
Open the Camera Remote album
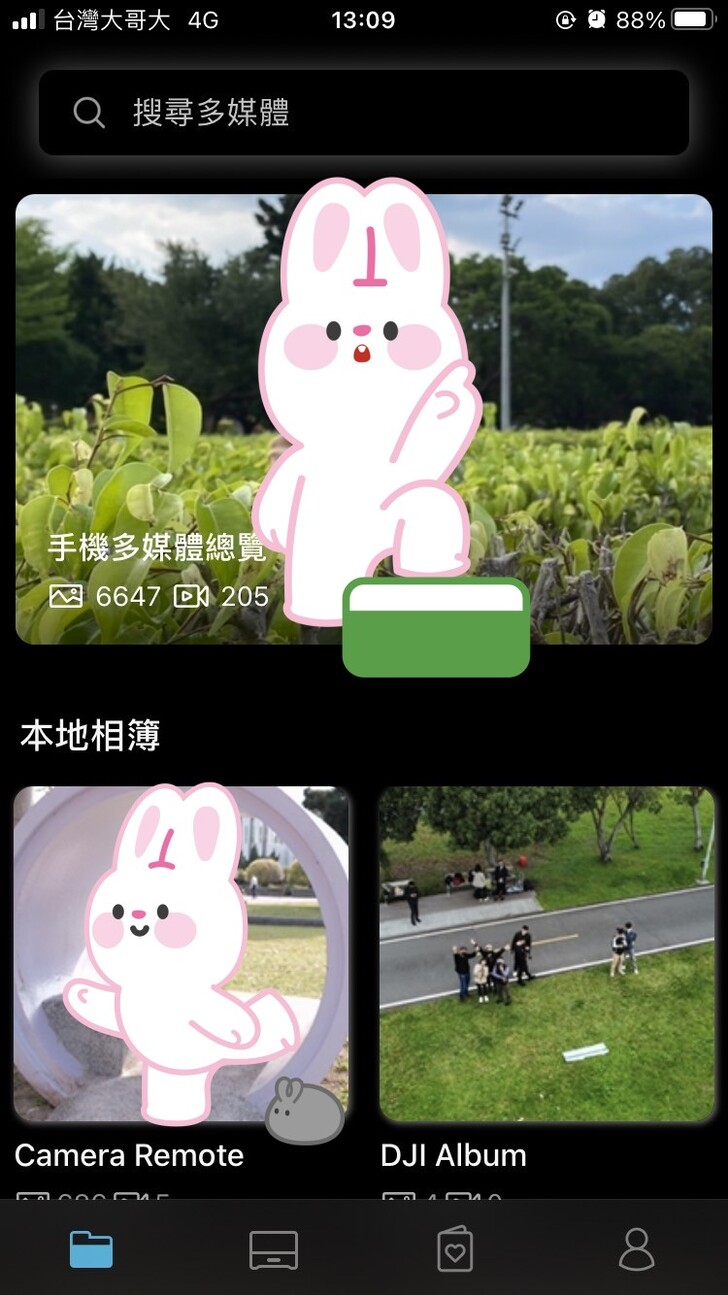click(x=182, y=955)
